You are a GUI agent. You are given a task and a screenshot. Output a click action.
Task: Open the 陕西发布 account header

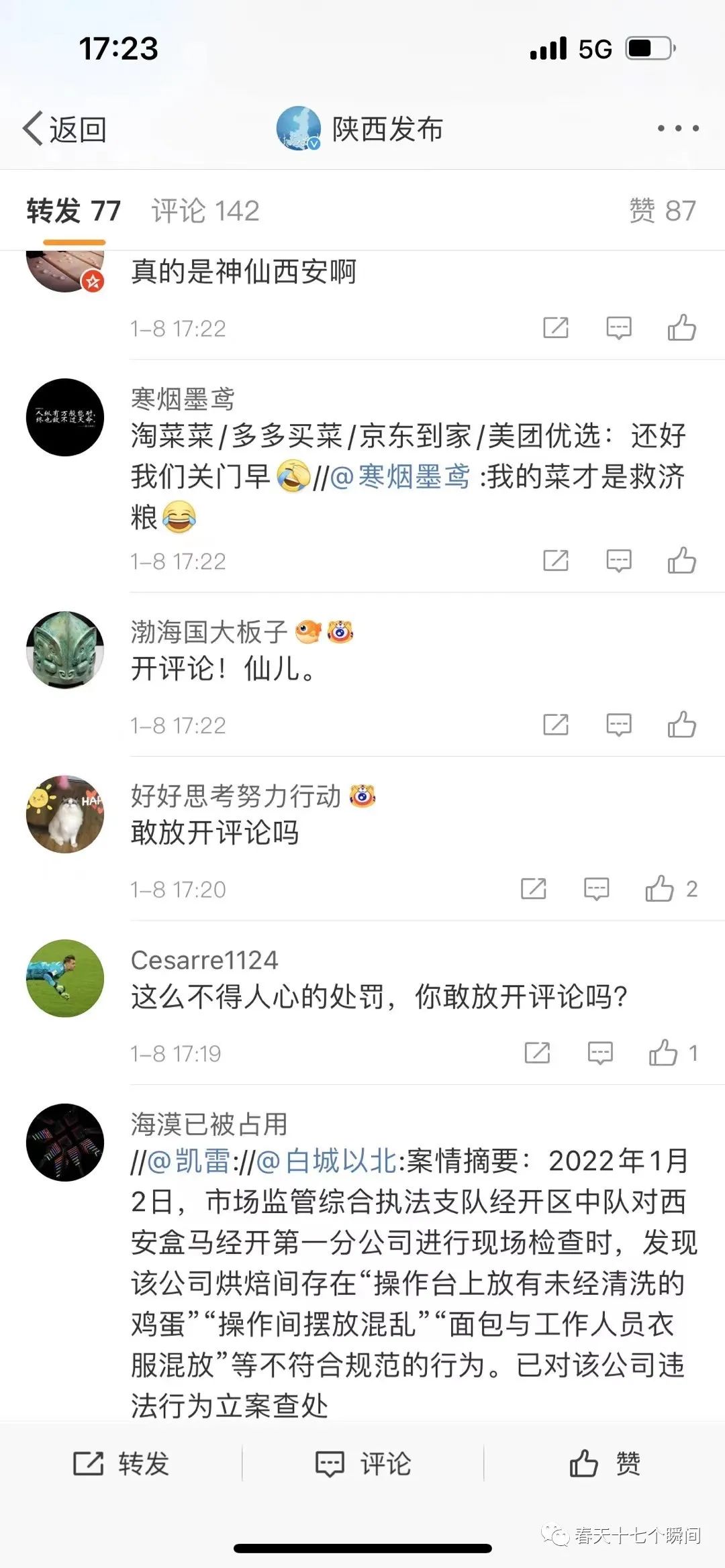[361, 128]
